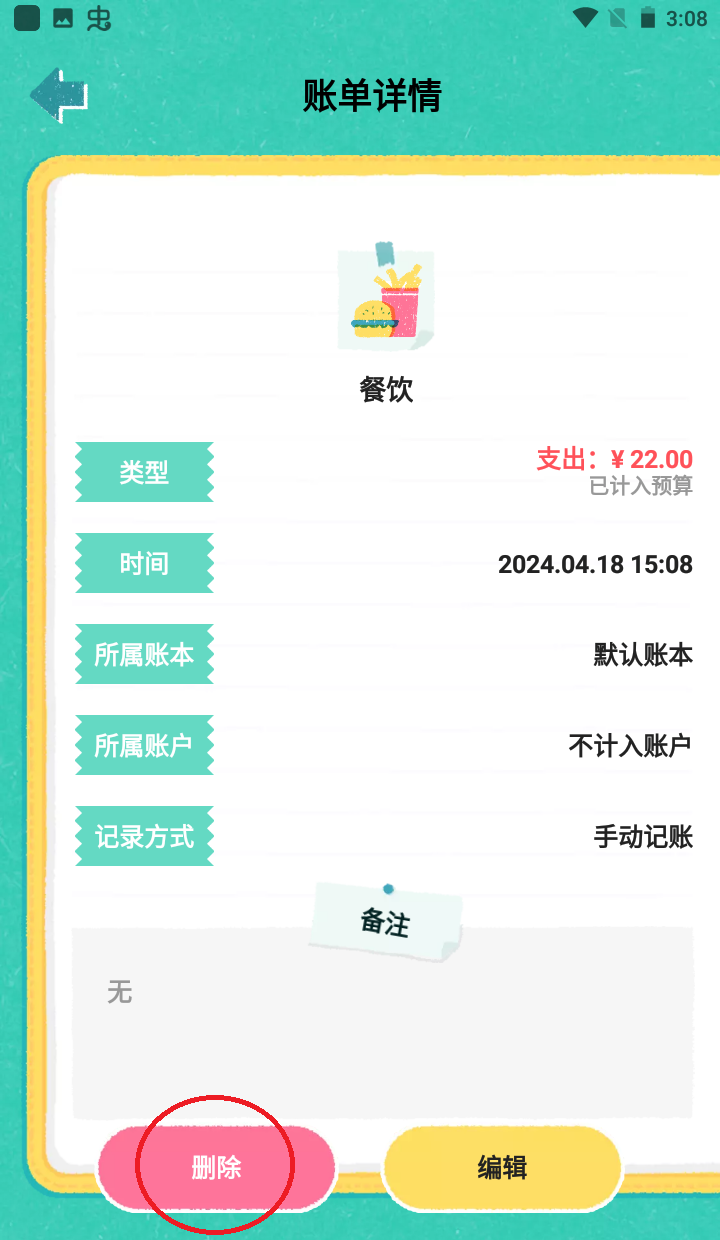
Task: Click the 备注 note sticker
Action: [386, 921]
